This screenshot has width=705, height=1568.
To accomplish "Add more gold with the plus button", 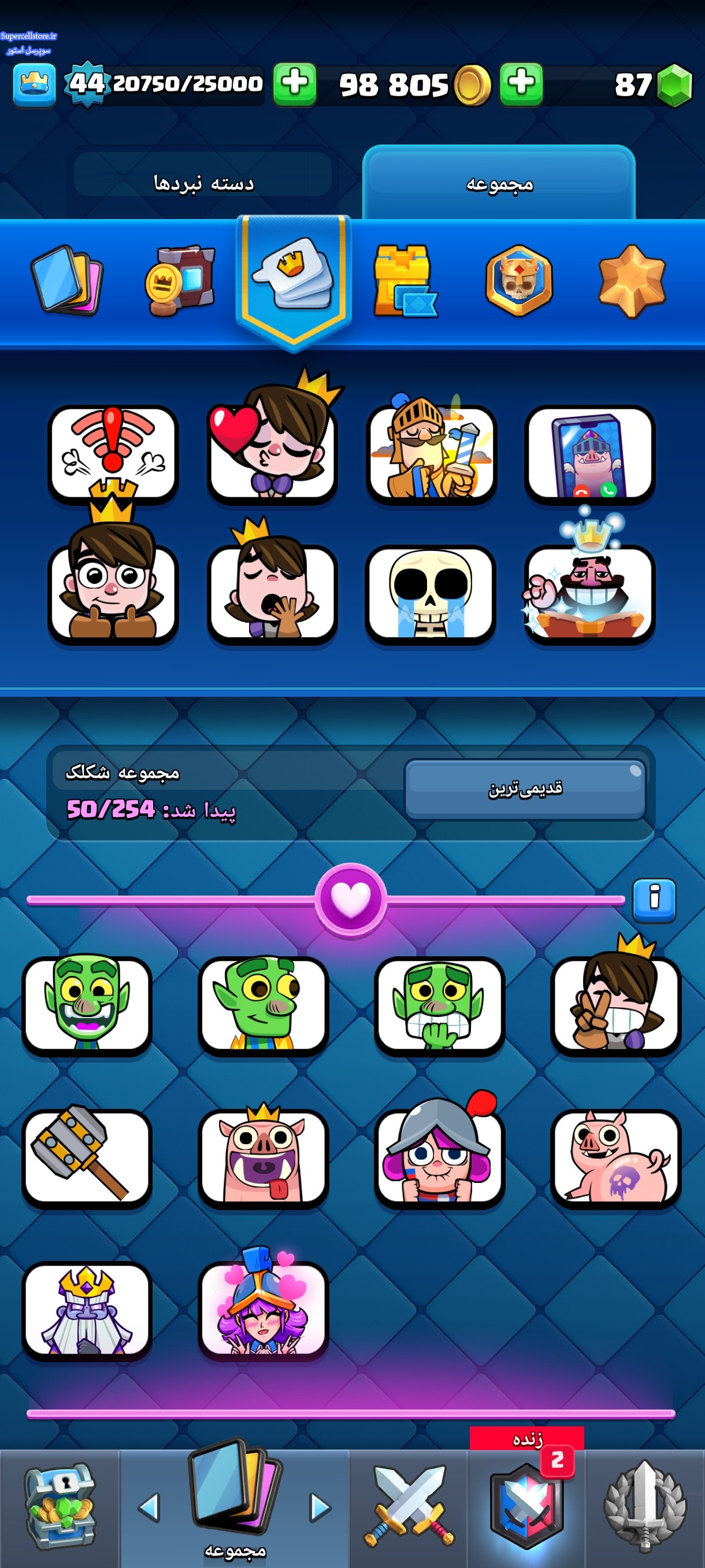I will point(521,83).
